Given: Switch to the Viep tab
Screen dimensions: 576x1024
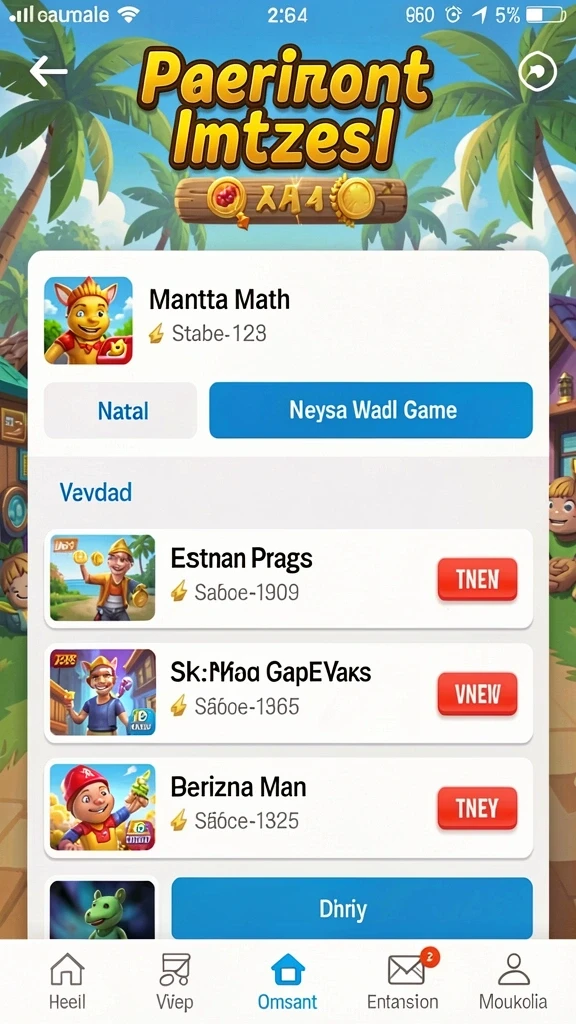Looking at the screenshot, I should [174, 981].
